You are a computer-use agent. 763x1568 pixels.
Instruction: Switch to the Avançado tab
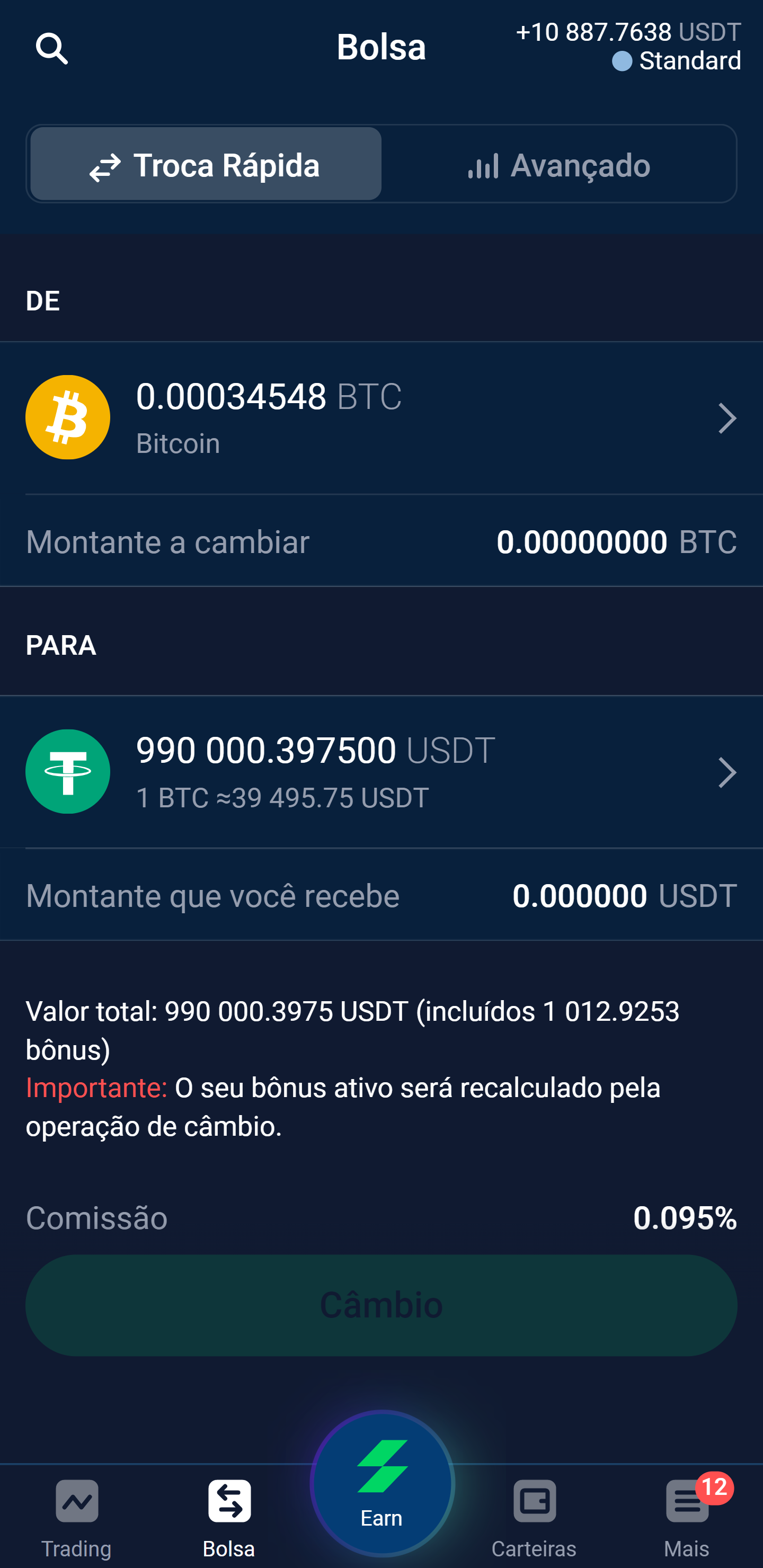(x=559, y=164)
